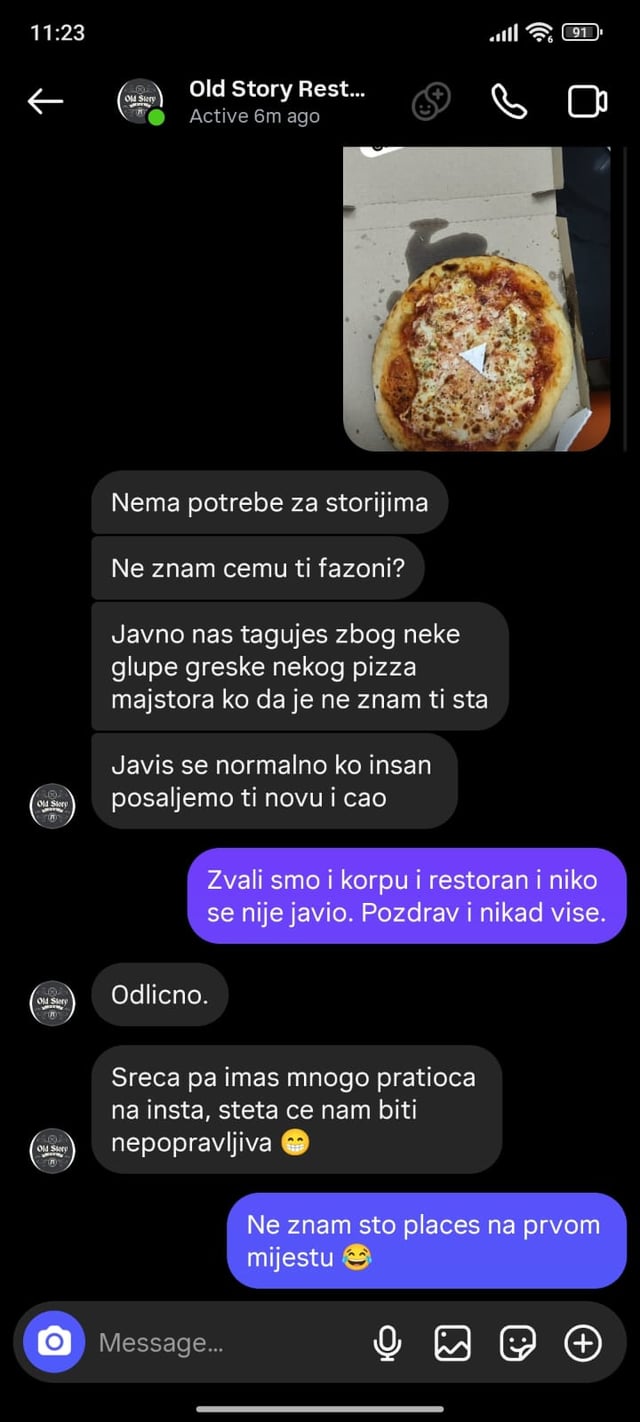Record a voice message
This screenshot has height=1422, width=640.
(x=387, y=1343)
